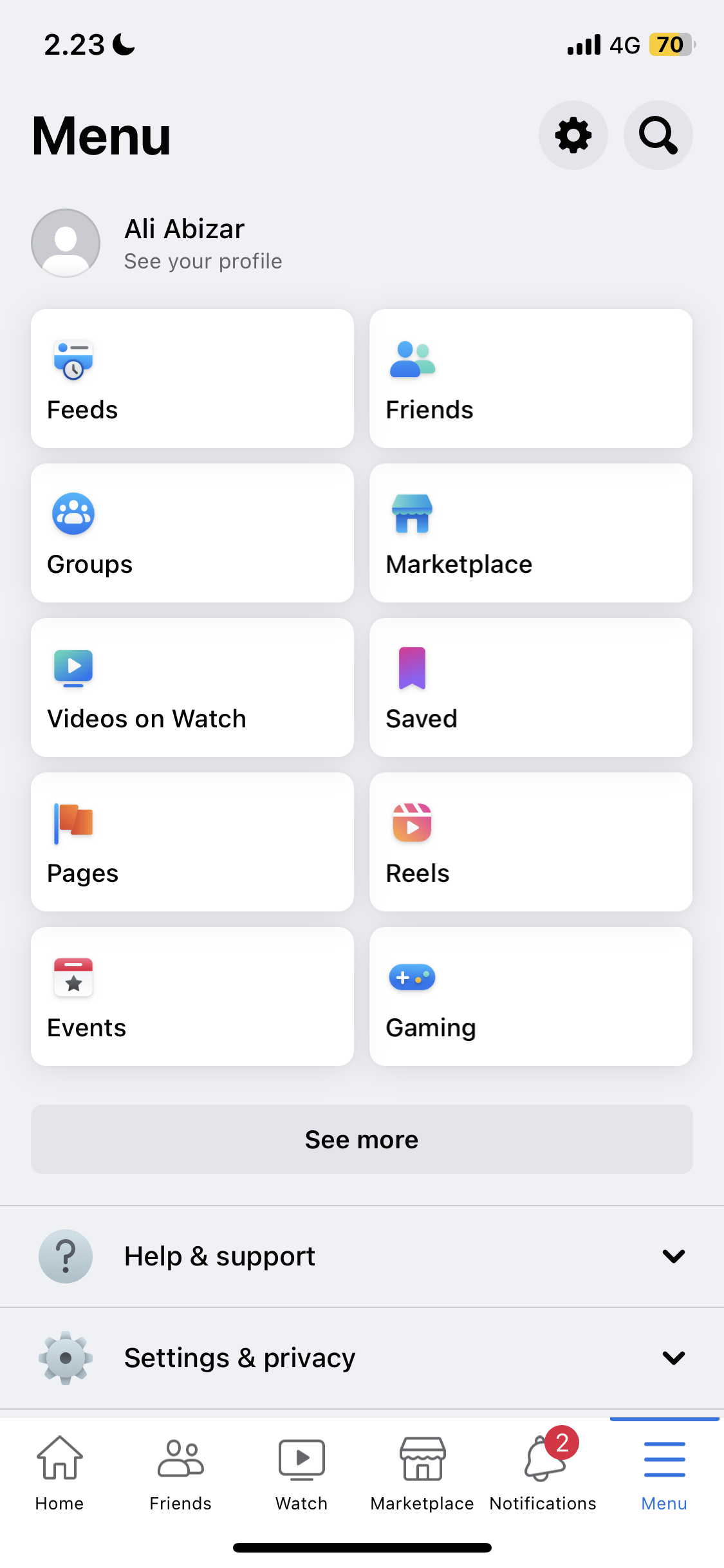Expand Help & support section
Viewport: 724px width, 1568px height.
[x=362, y=1256]
